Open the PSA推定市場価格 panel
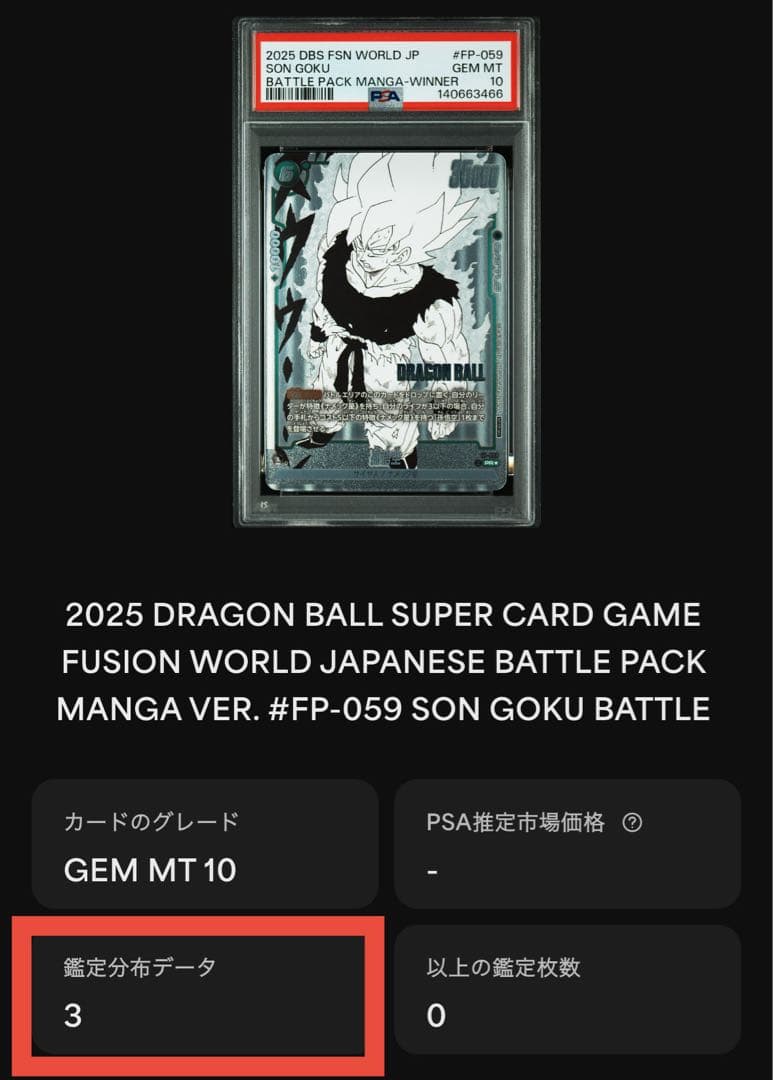This screenshot has height=1080, width=773. click(x=566, y=845)
